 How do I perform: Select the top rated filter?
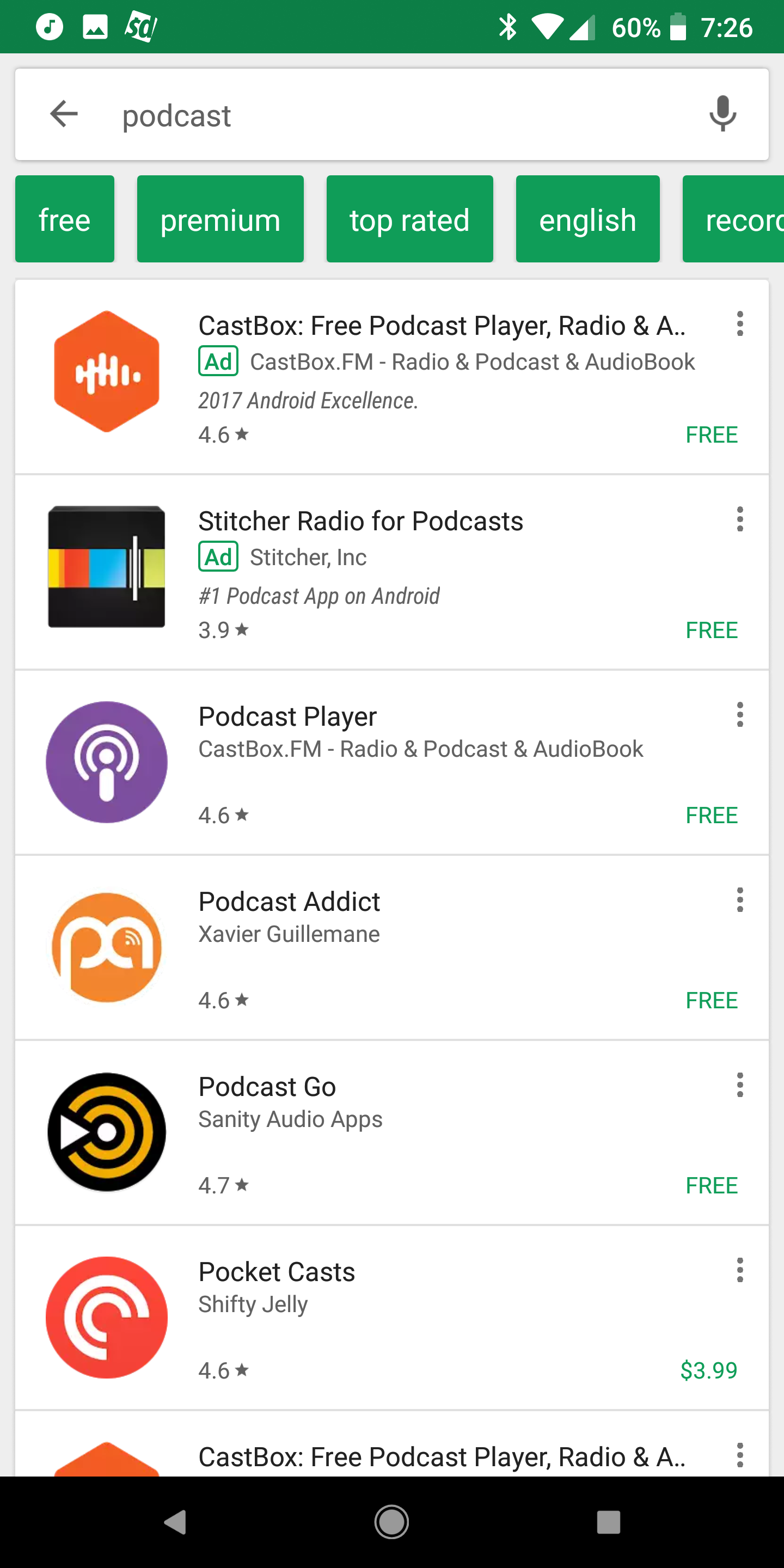[409, 218]
